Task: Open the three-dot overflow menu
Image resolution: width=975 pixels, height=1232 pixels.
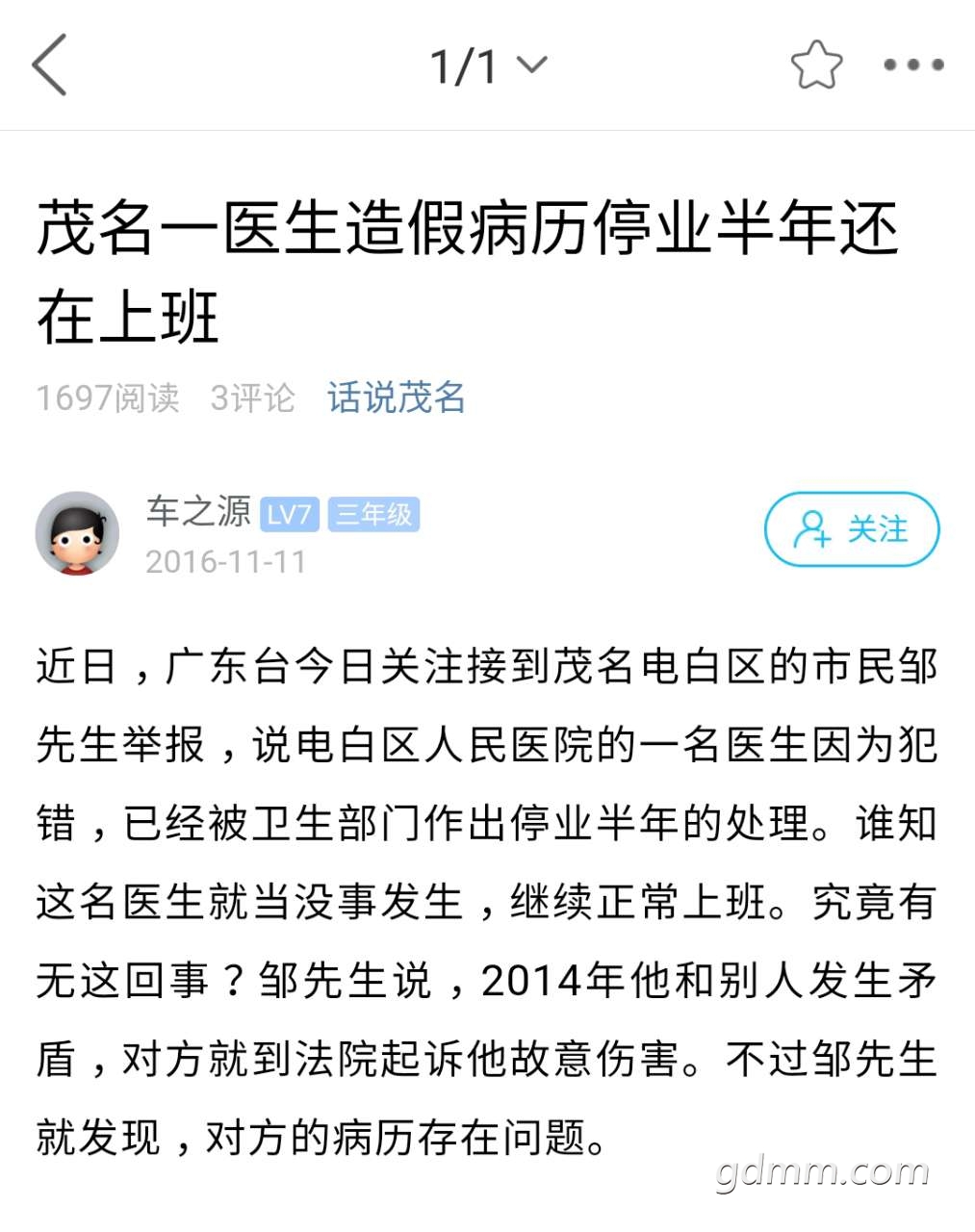Action: (913, 64)
